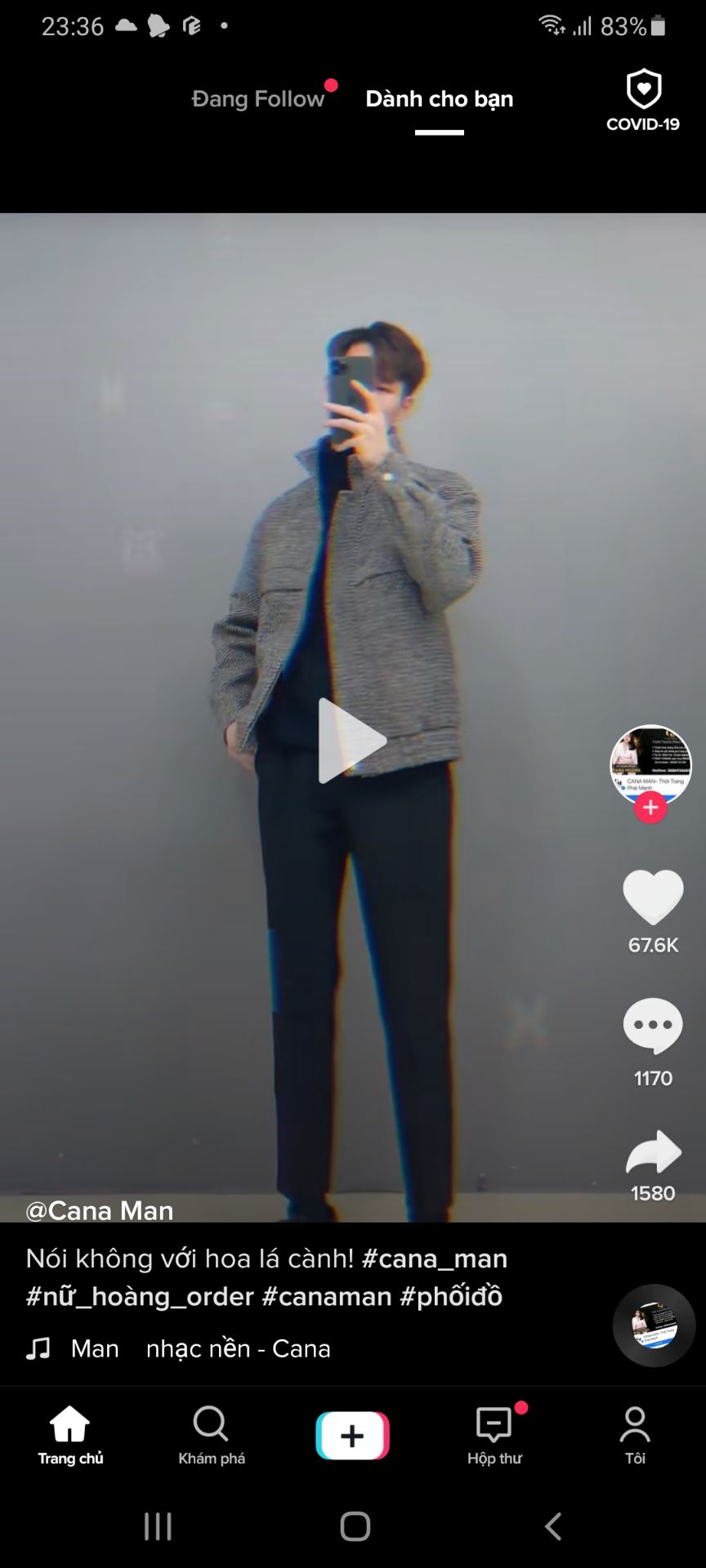706x1568 pixels.
Task: Create a new video with the plus button
Action: pos(353,1436)
